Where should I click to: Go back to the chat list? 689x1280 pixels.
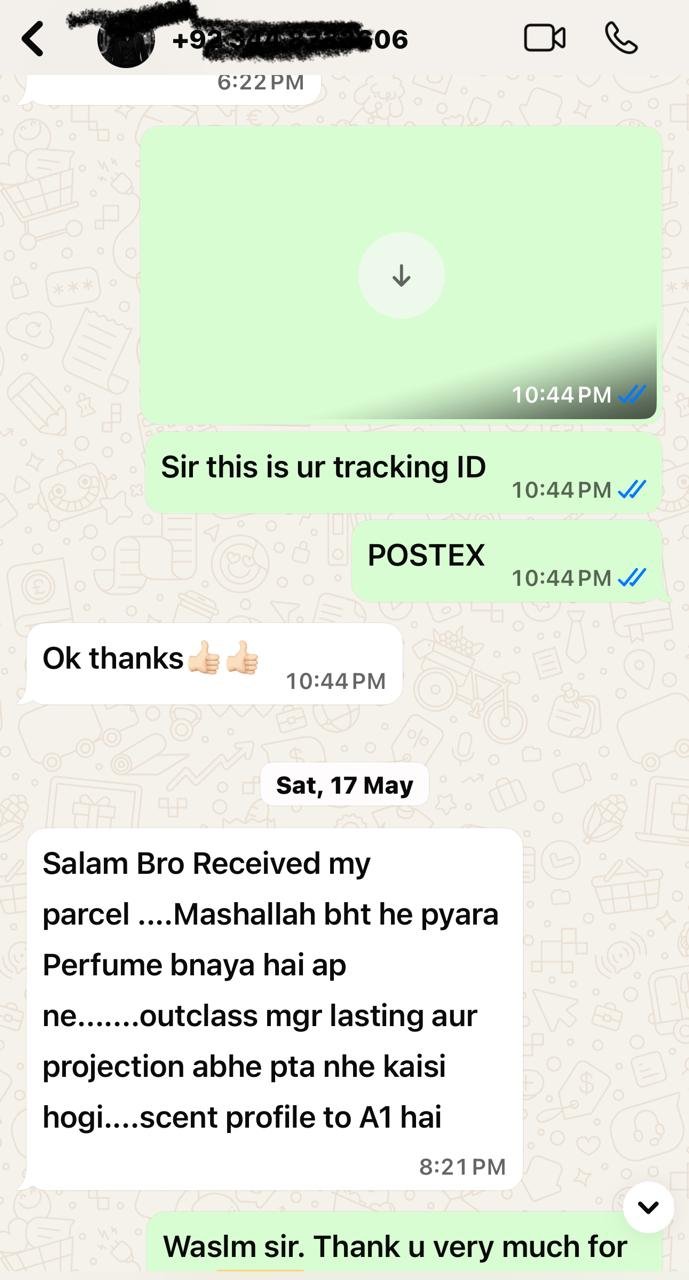33,40
